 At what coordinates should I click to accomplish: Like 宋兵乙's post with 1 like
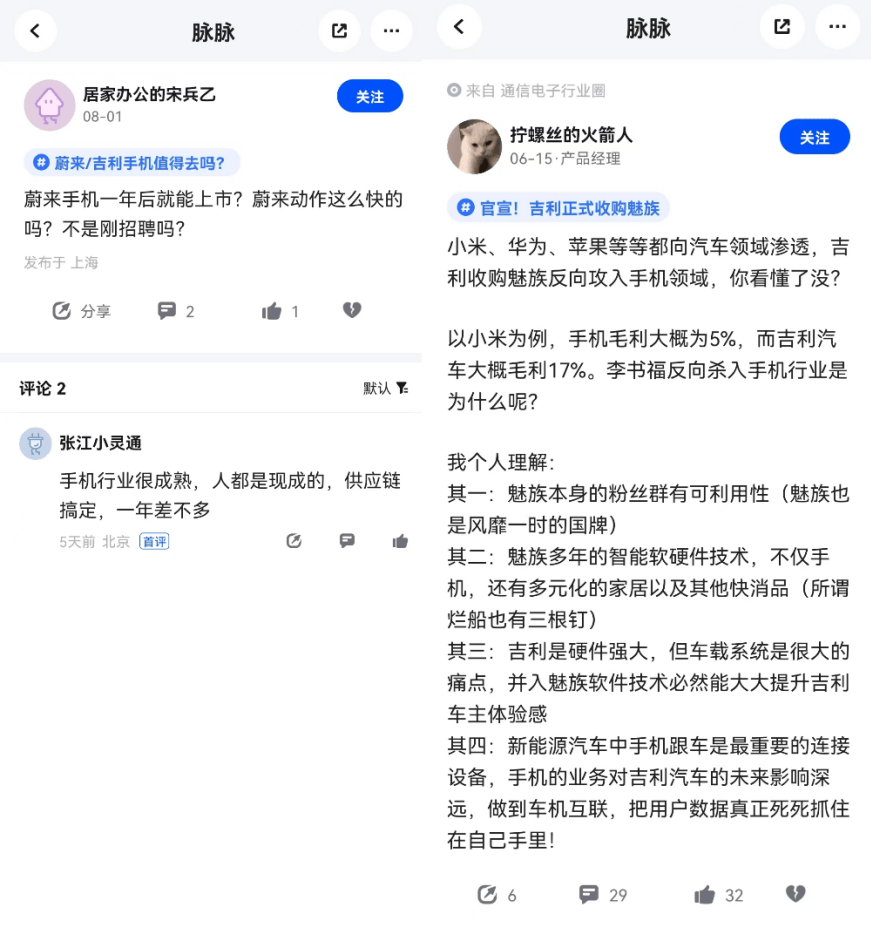click(x=280, y=311)
